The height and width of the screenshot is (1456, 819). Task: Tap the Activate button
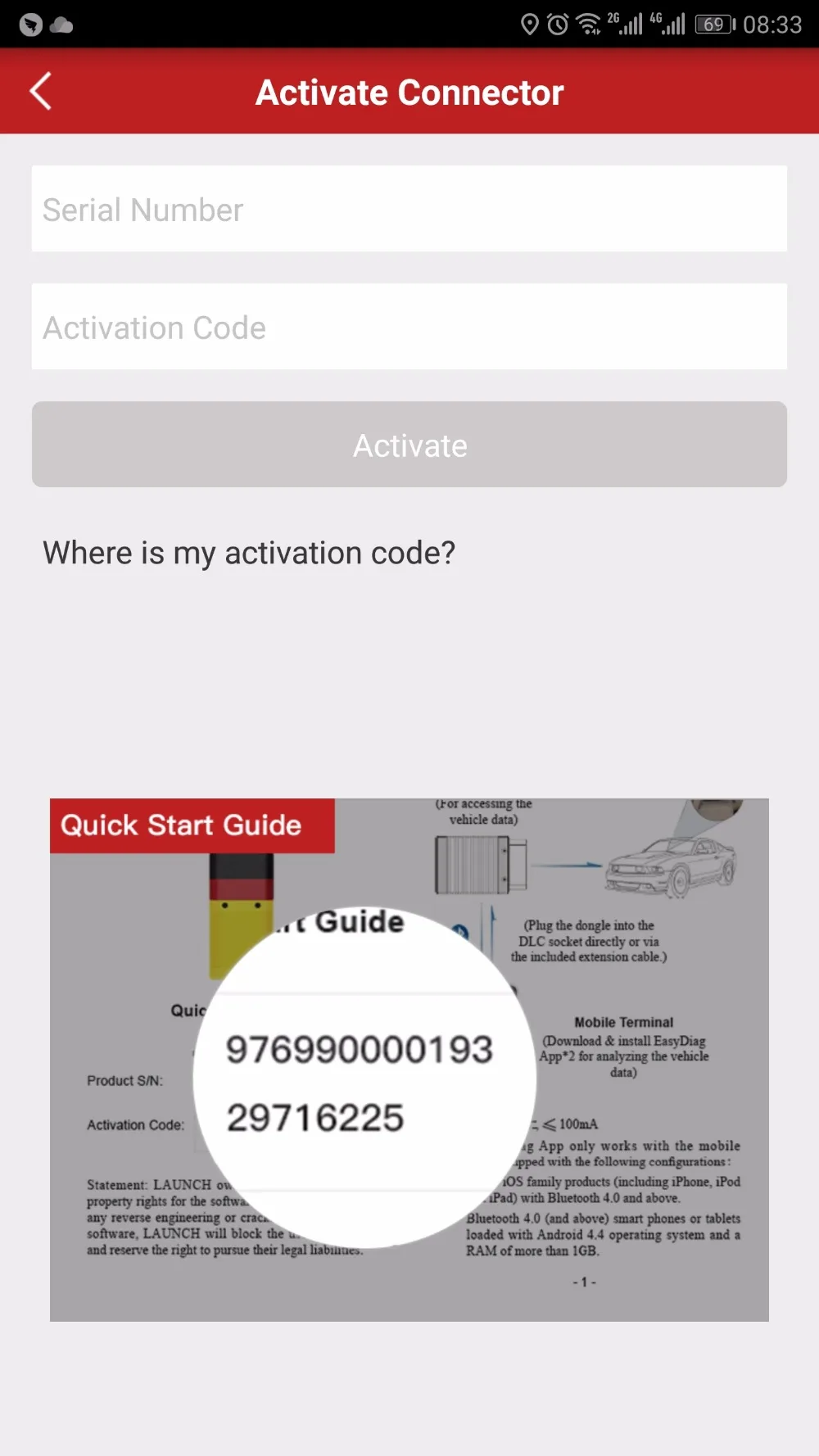pos(409,445)
